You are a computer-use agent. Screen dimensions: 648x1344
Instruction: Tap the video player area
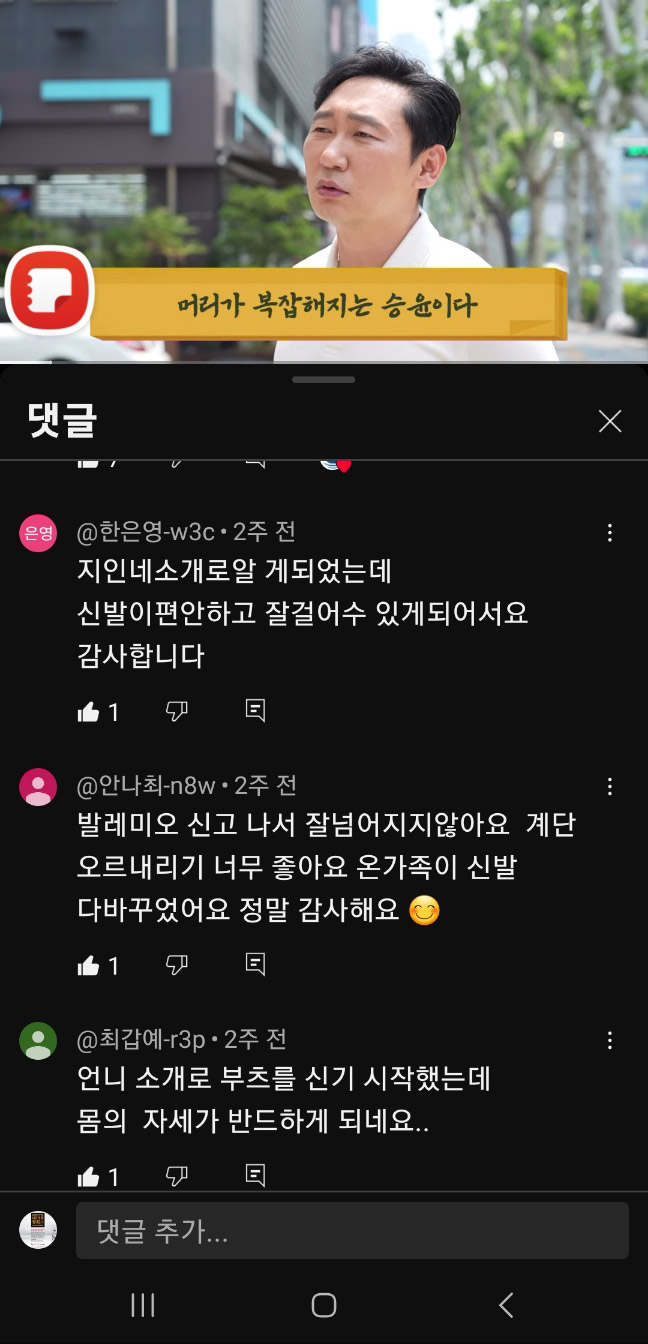pyautogui.click(x=324, y=180)
